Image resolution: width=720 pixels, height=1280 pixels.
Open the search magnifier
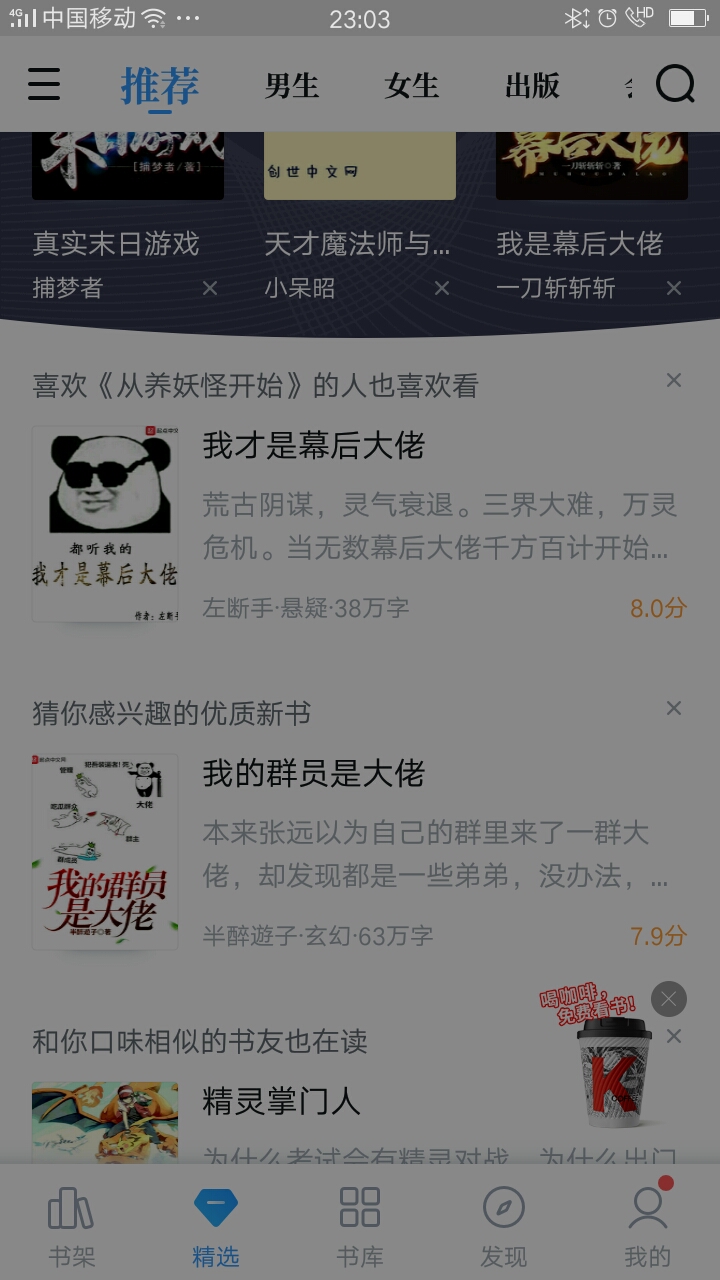click(675, 85)
